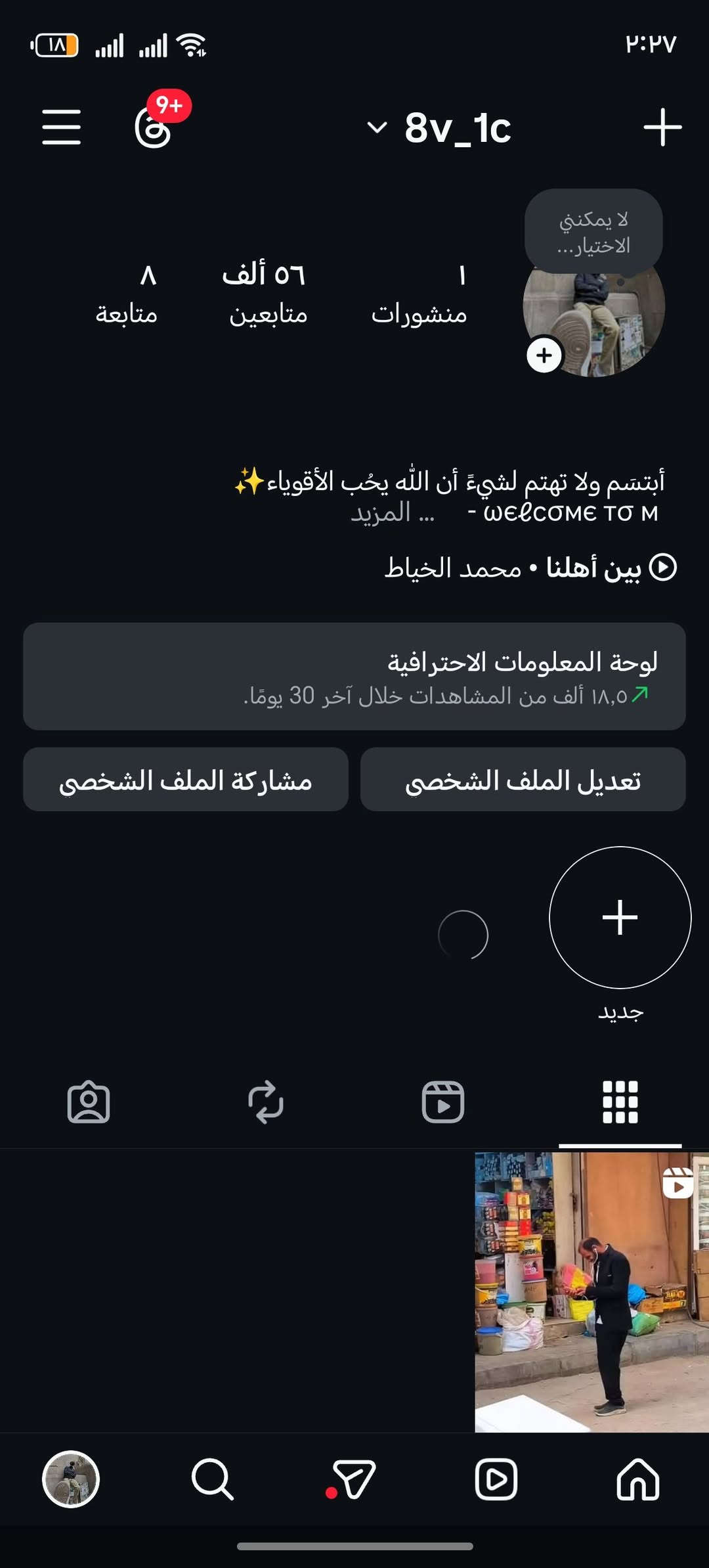
Task: Add a story from the profile picture
Action: [x=544, y=355]
